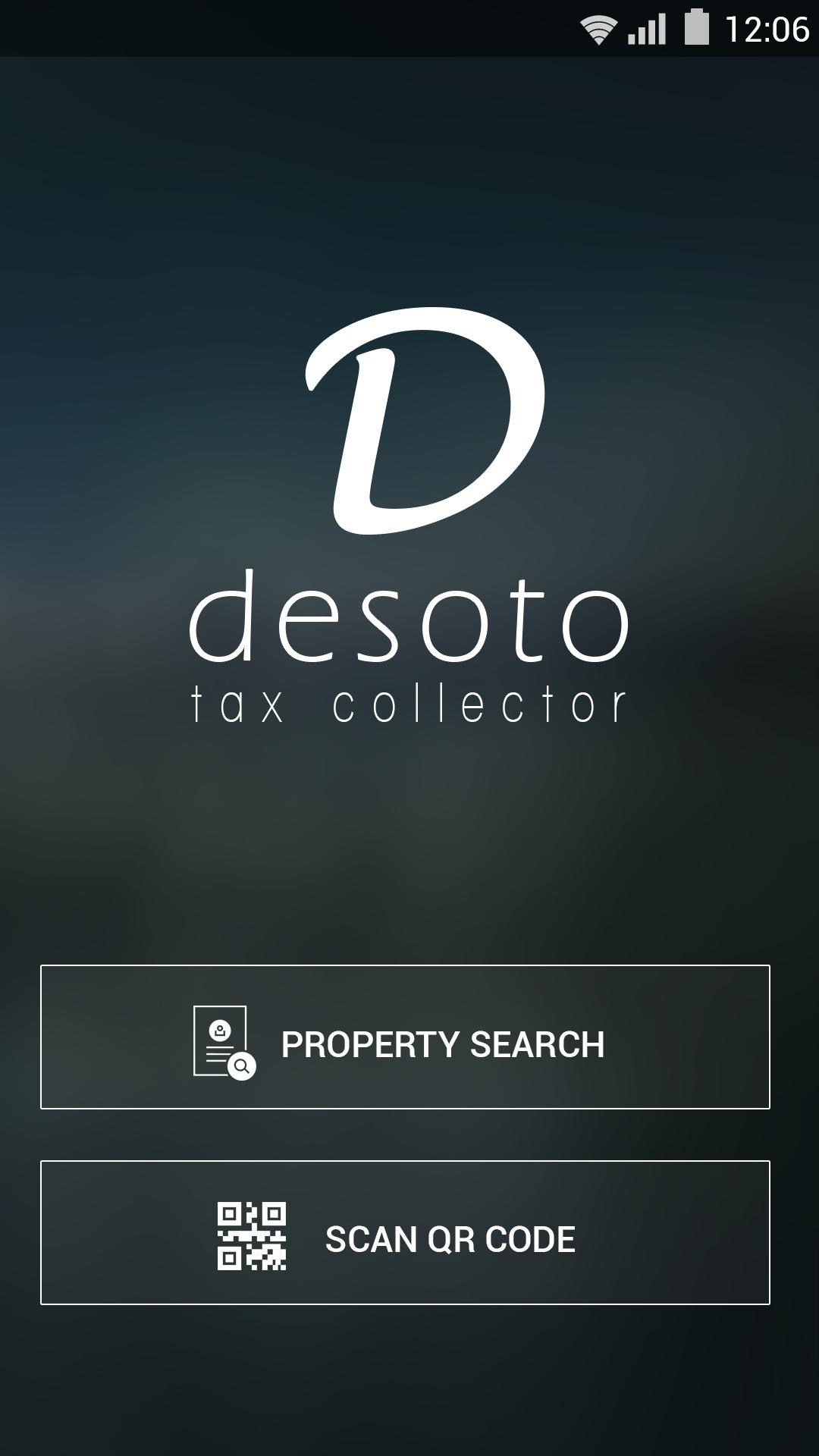Image resolution: width=819 pixels, height=1456 pixels.
Task: Open Property Search
Action: (405, 1037)
